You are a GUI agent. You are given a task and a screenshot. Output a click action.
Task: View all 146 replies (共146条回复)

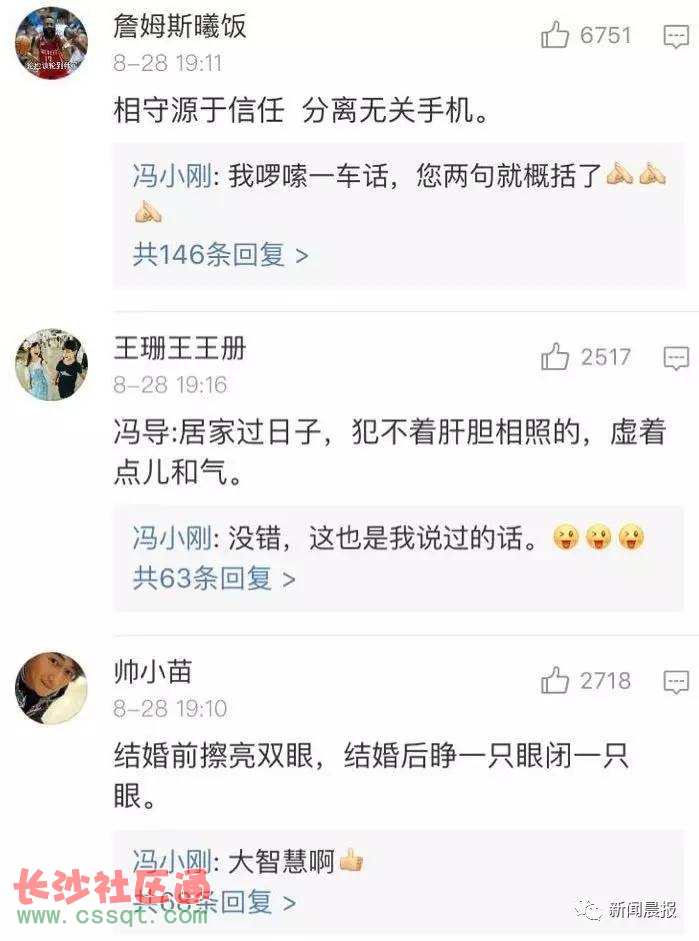220,254
